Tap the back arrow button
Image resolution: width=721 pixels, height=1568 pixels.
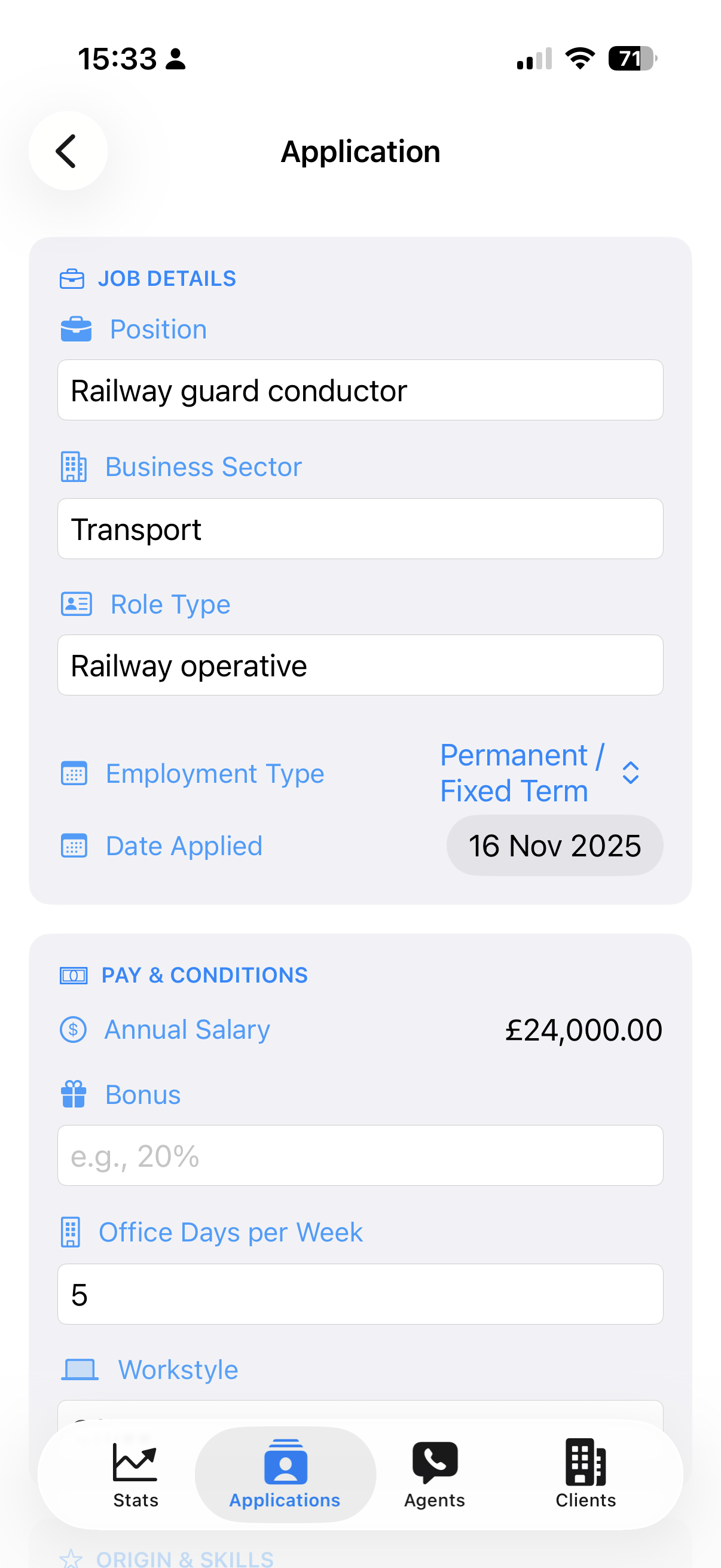pos(68,151)
